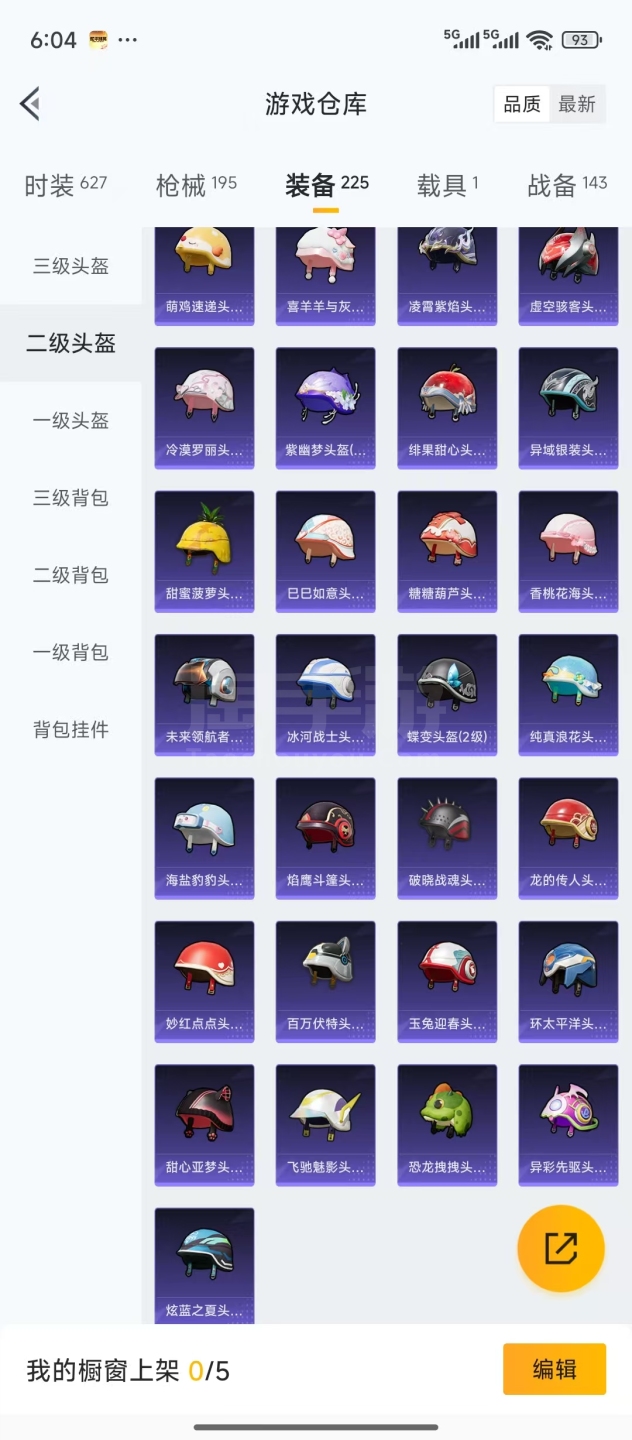Open the 背包挂件 category
The width and height of the screenshot is (632, 1440).
[x=70, y=730]
